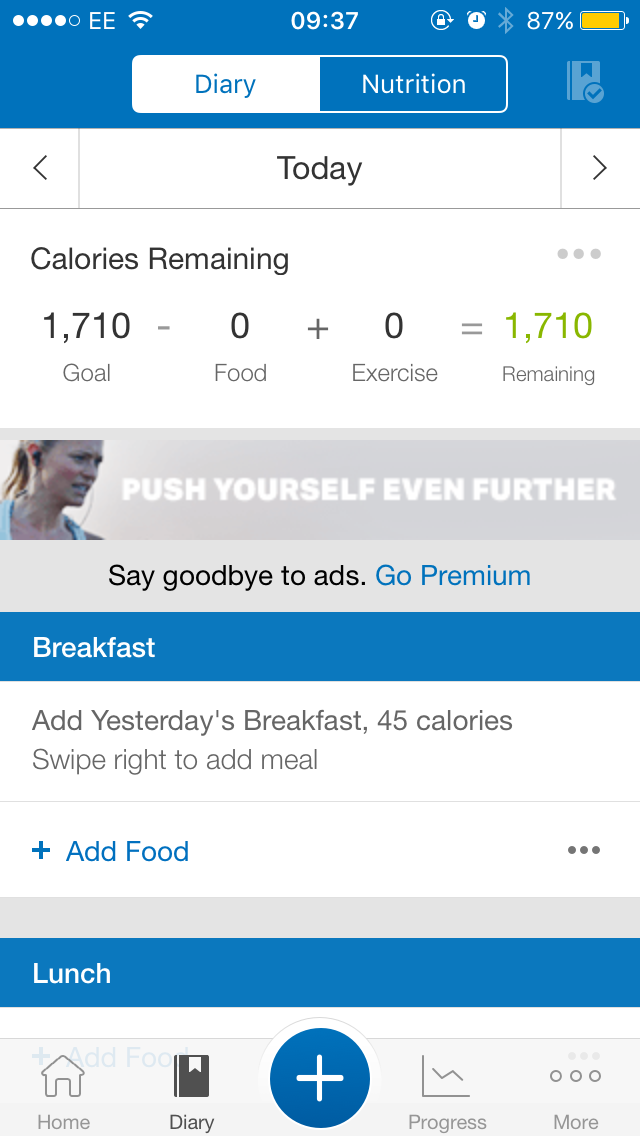
Task: Tap the Go Premium link
Action: pyautogui.click(x=453, y=576)
